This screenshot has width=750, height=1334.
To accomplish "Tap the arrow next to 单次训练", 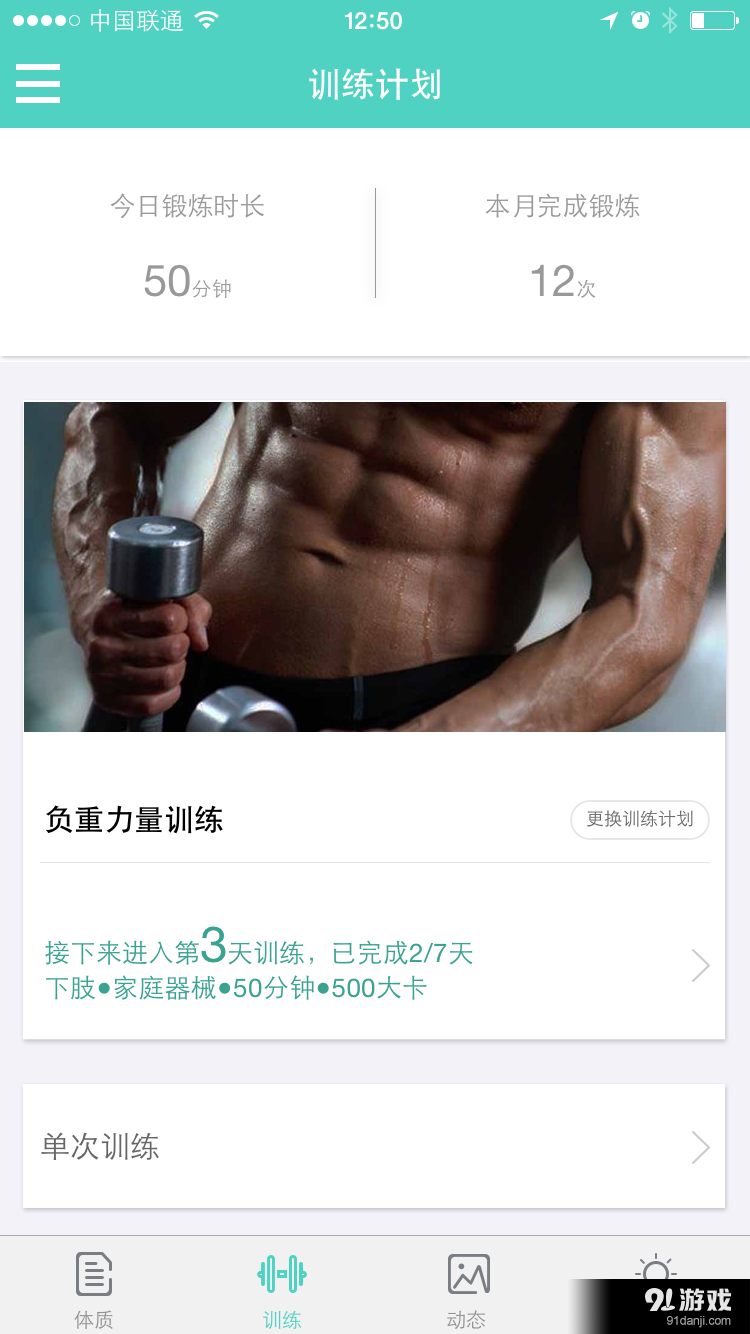I will point(700,1148).
